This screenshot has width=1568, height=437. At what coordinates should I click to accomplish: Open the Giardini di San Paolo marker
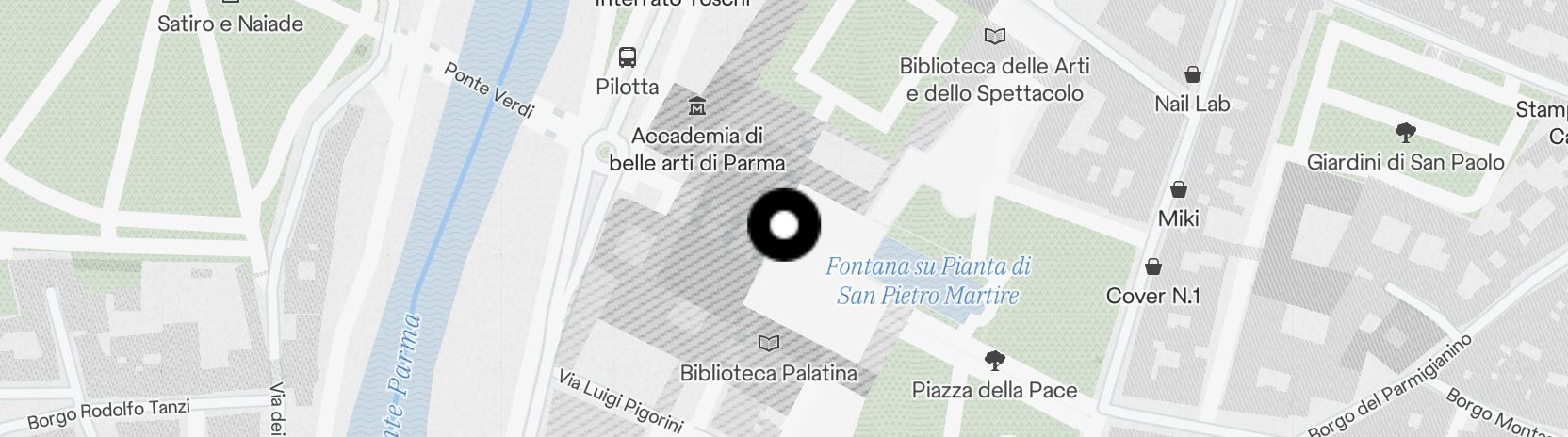coord(1404,133)
